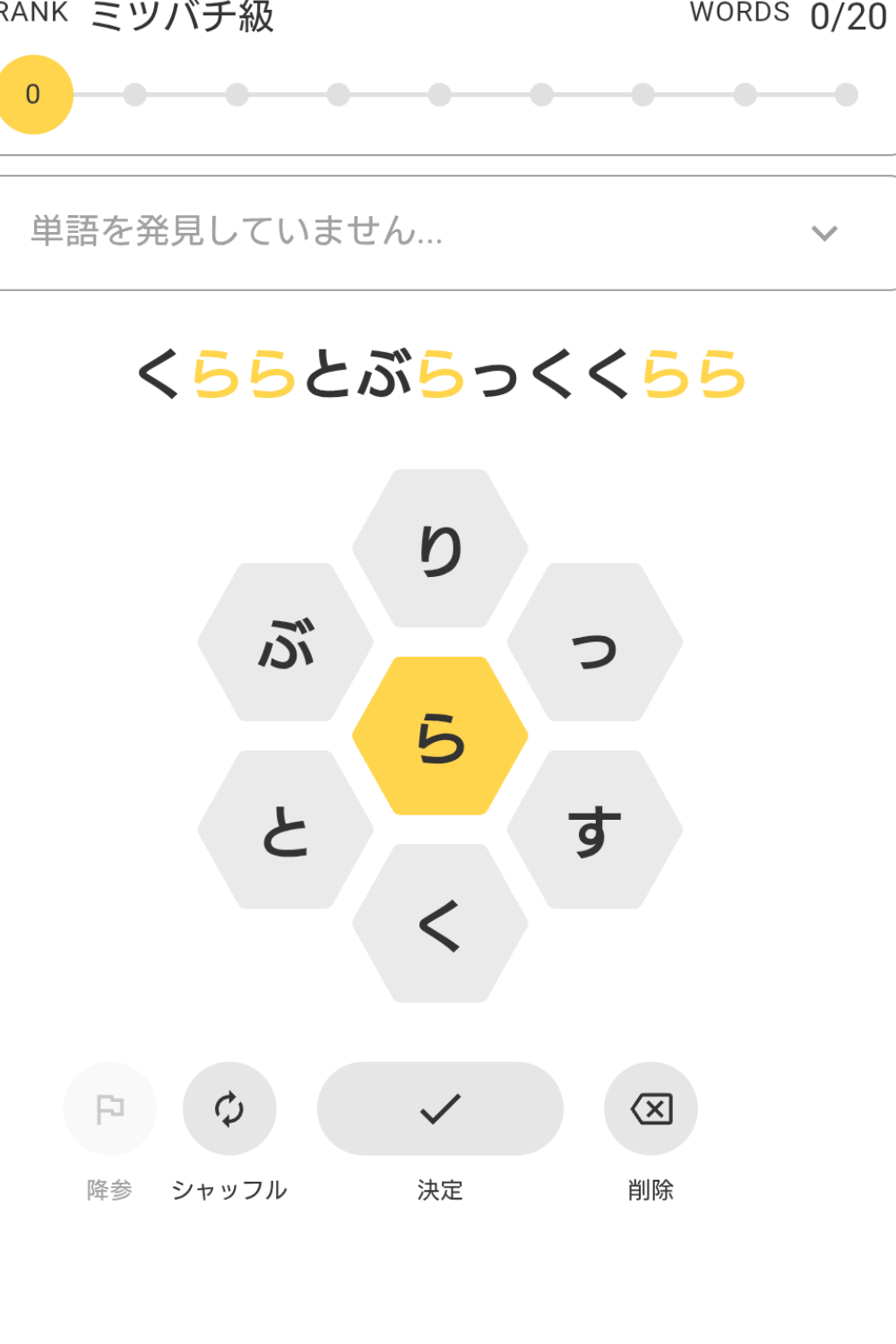Add the letter く from the honeycomb
This screenshot has width=896, height=1344.
[440, 924]
